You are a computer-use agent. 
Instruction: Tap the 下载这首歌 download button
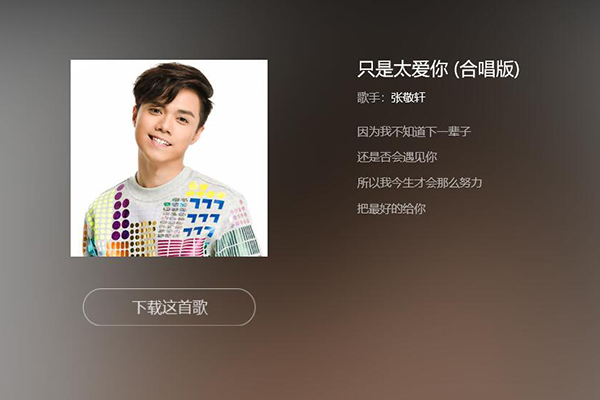[169, 307]
